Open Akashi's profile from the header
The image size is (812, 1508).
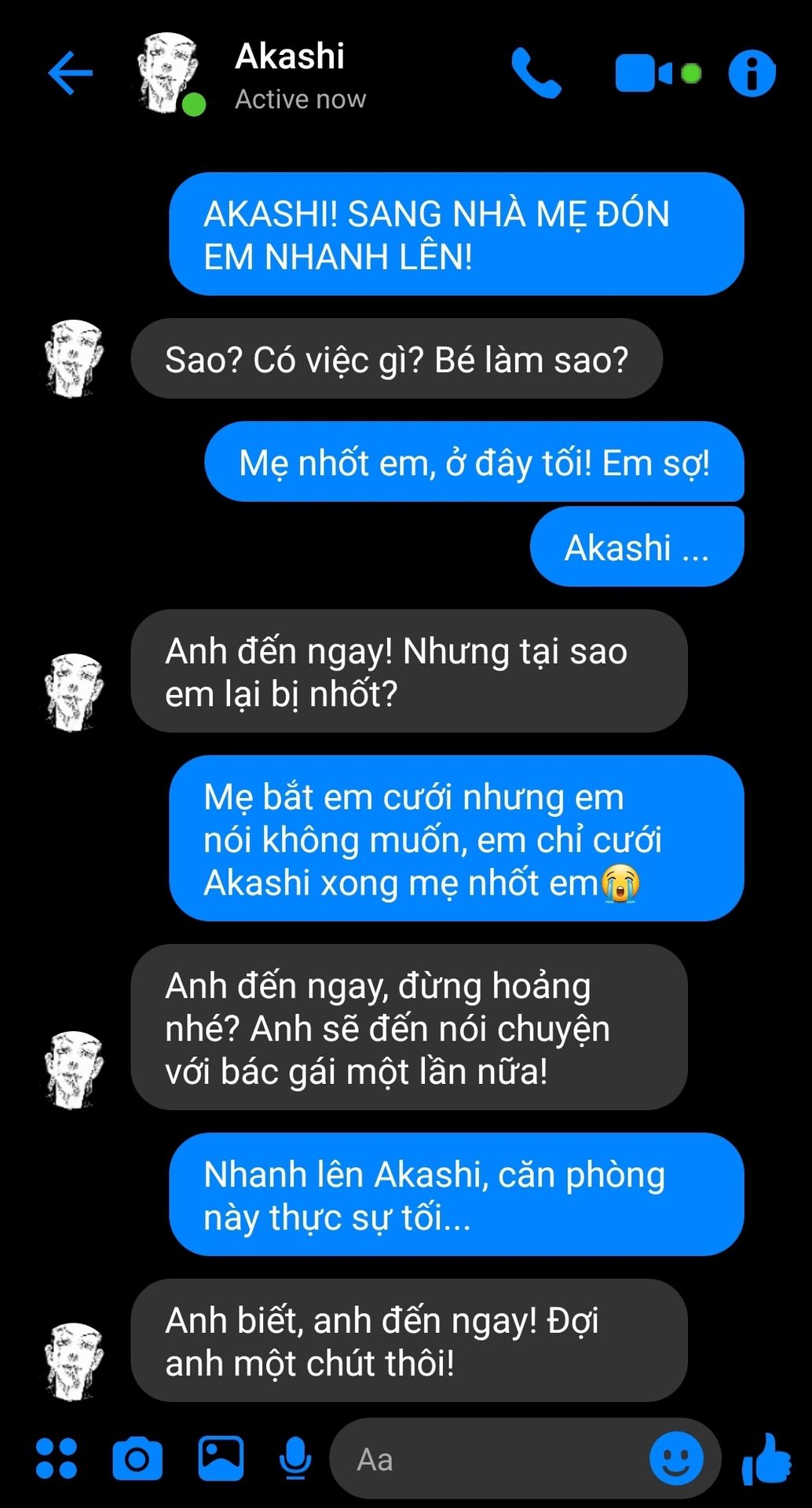(289, 73)
